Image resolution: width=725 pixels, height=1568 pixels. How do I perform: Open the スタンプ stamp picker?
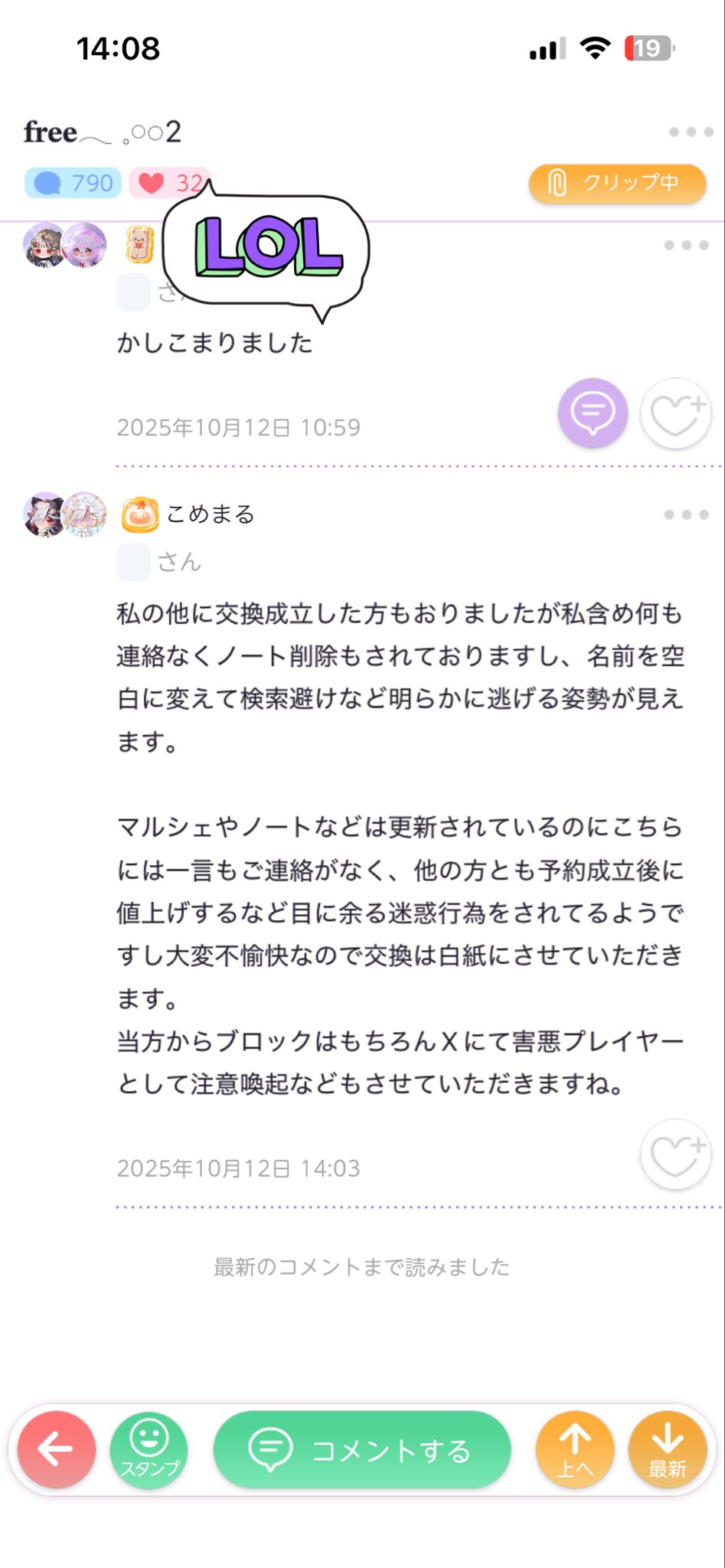149,1449
